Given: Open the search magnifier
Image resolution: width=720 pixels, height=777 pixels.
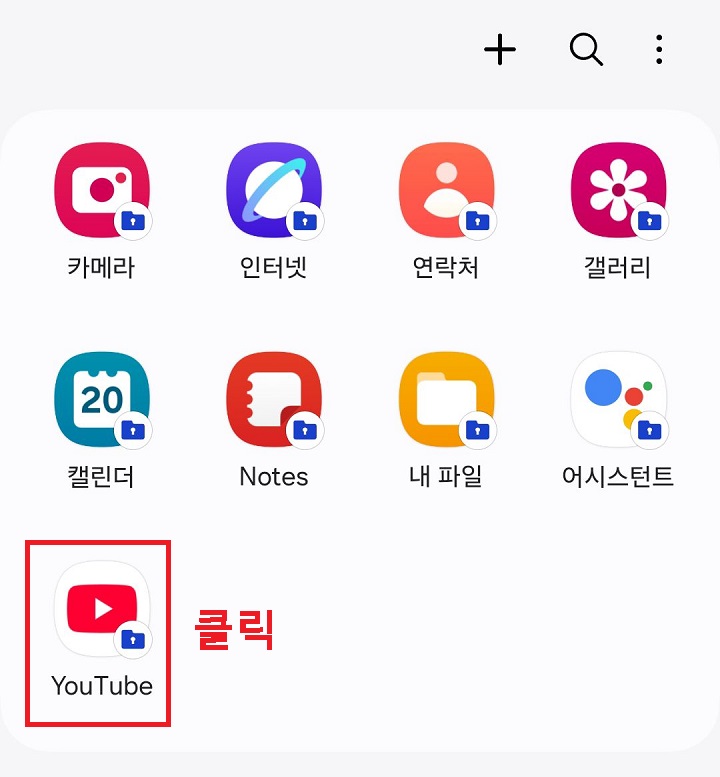Looking at the screenshot, I should coord(586,50).
